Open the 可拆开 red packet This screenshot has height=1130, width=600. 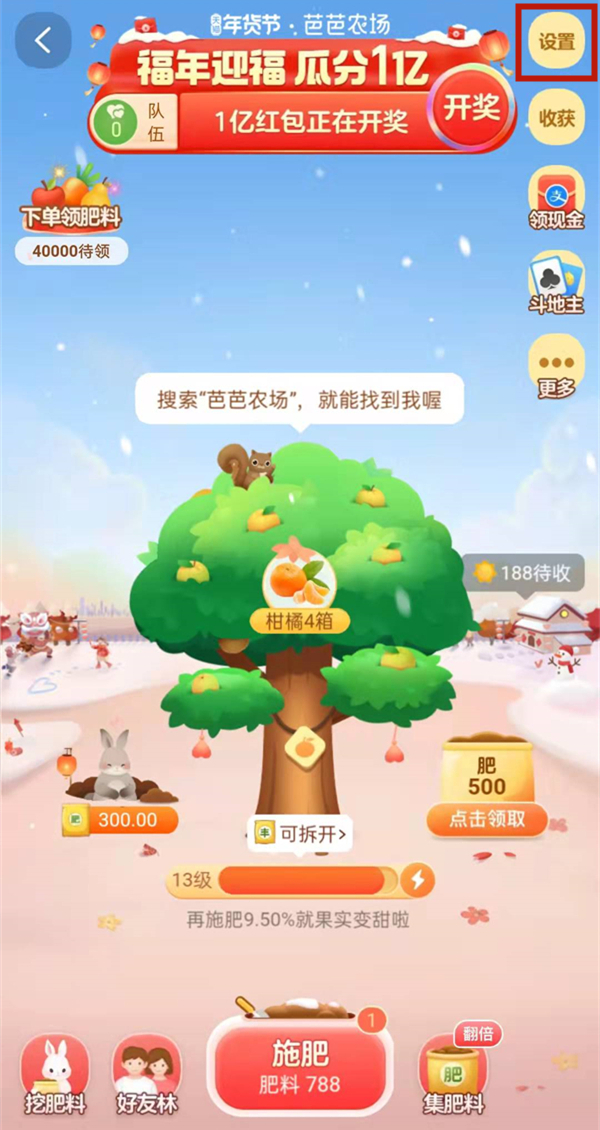tap(300, 832)
